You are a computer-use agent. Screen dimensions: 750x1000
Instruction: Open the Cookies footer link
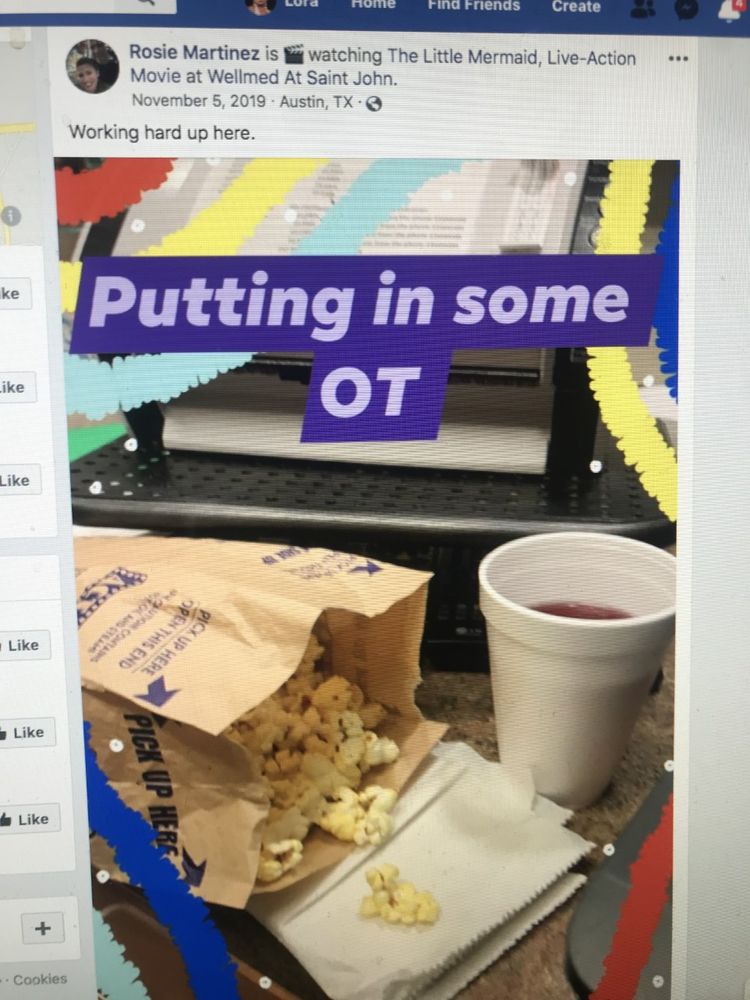[40, 979]
